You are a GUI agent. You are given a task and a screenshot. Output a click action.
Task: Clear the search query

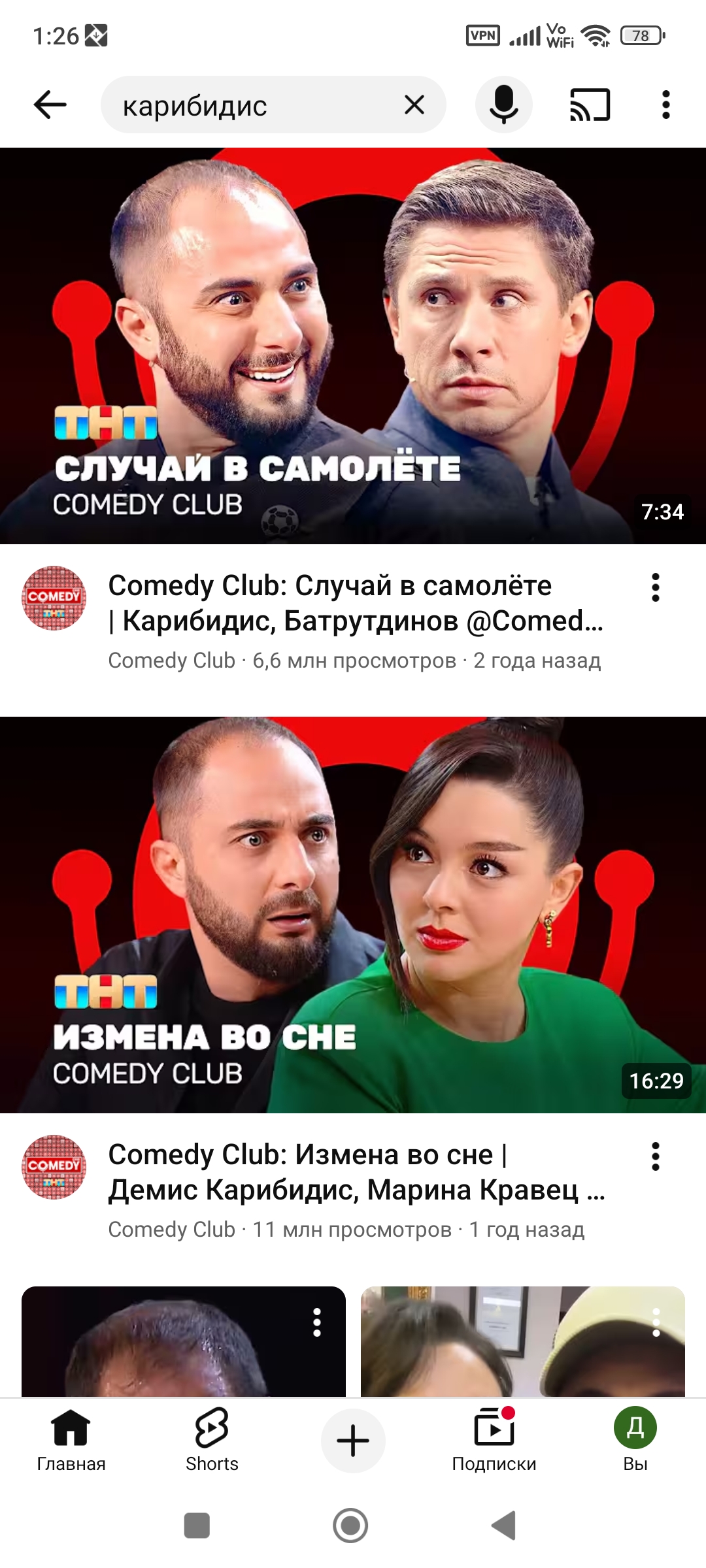pos(414,105)
